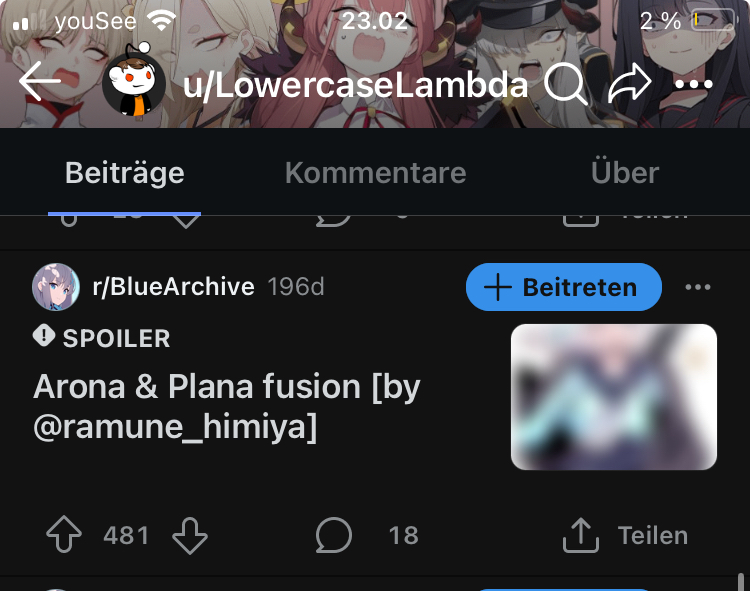Open the Arona & Plana fusion post
The width and height of the screenshot is (750, 591).
226,407
